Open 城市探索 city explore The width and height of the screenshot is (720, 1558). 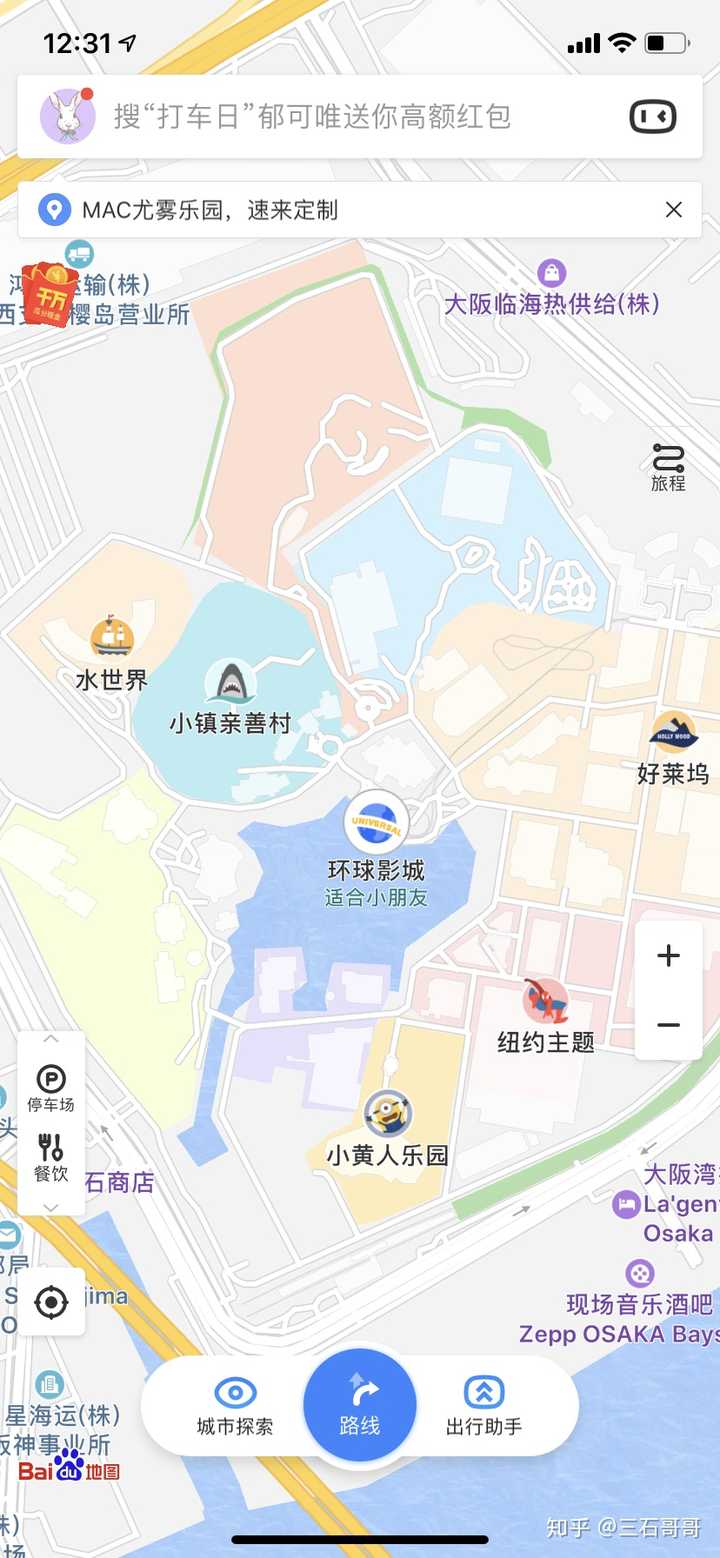tap(235, 1405)
